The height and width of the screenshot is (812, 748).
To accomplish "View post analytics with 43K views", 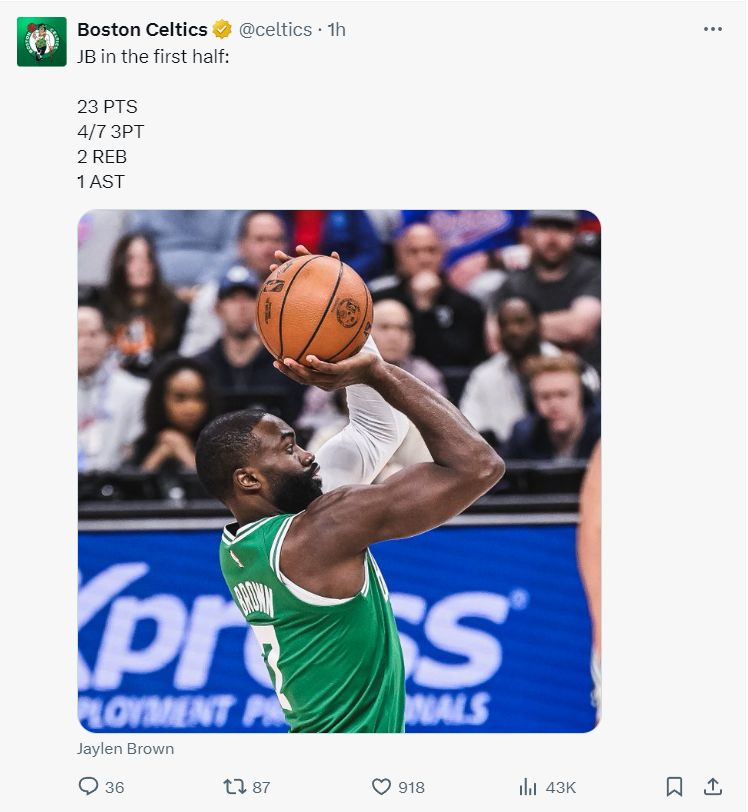I will pyautogui.click(x=528, y=787).
